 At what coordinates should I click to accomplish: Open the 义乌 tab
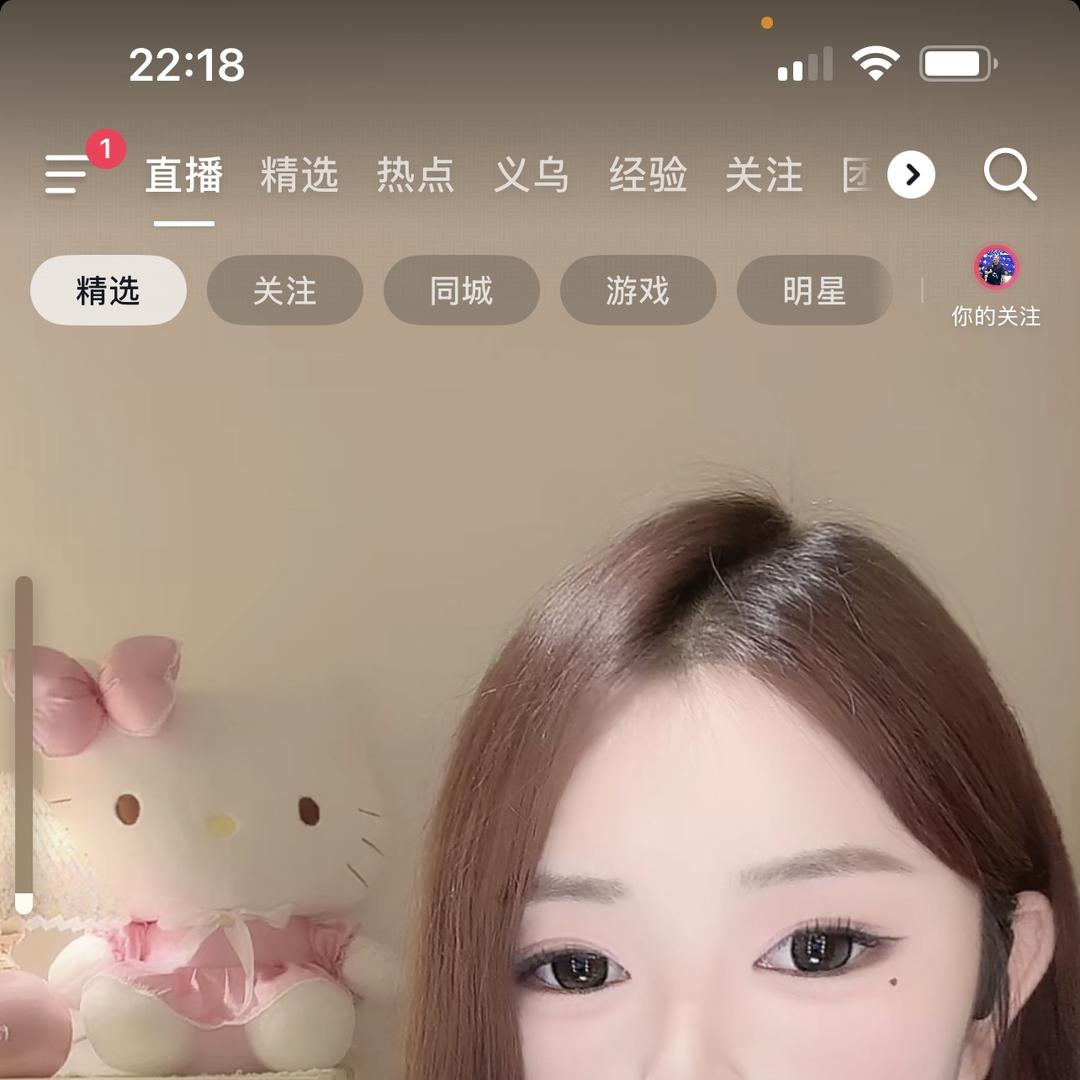tap(531, 176)
